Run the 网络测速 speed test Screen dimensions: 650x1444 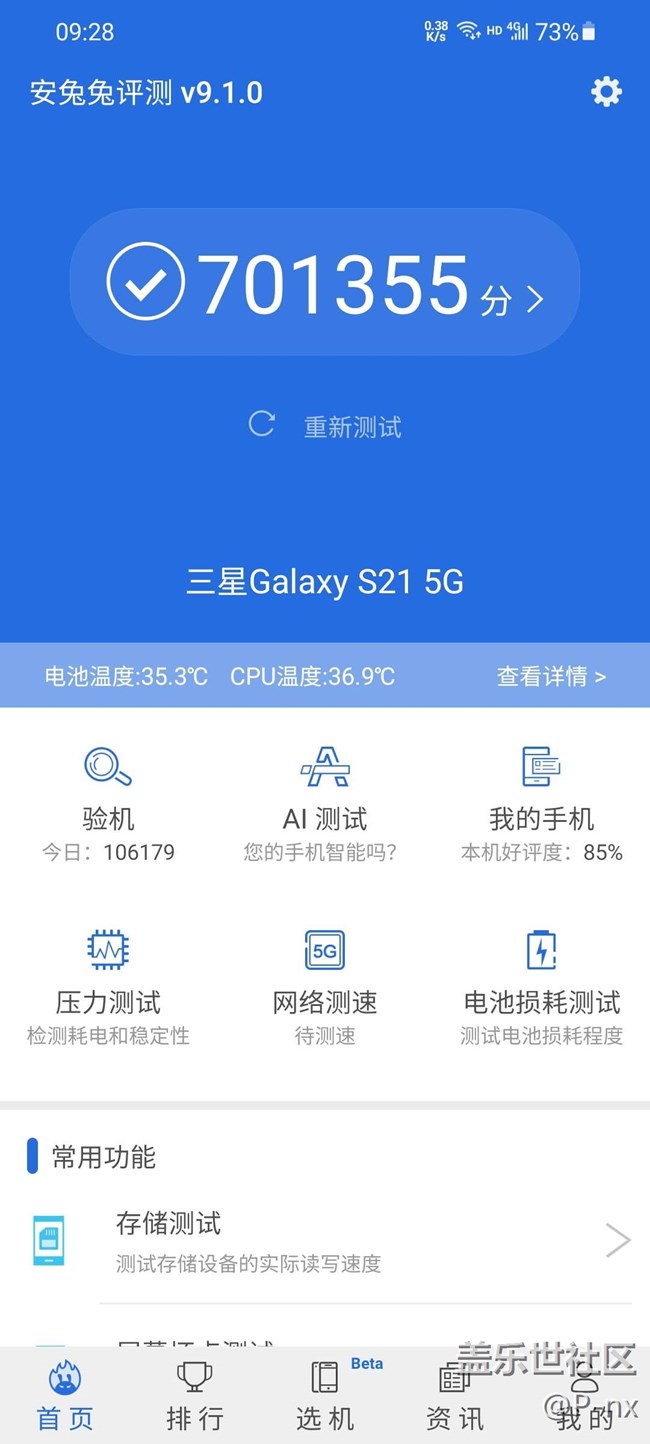click(x=325, y=986)
